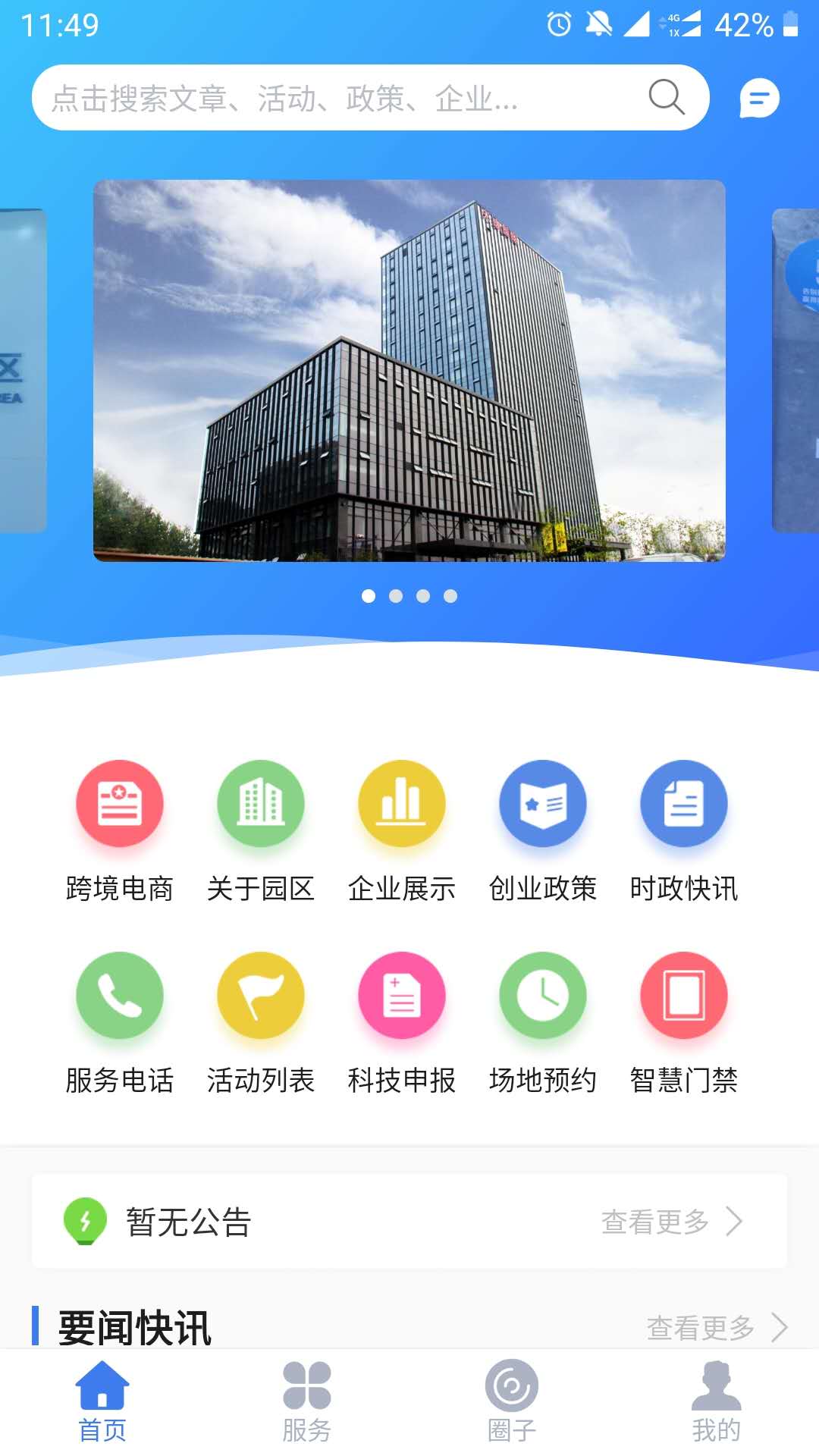This screenshot has height=1456, width=819.
Task: Tap the search box for articles and policies
Action: 341,98
